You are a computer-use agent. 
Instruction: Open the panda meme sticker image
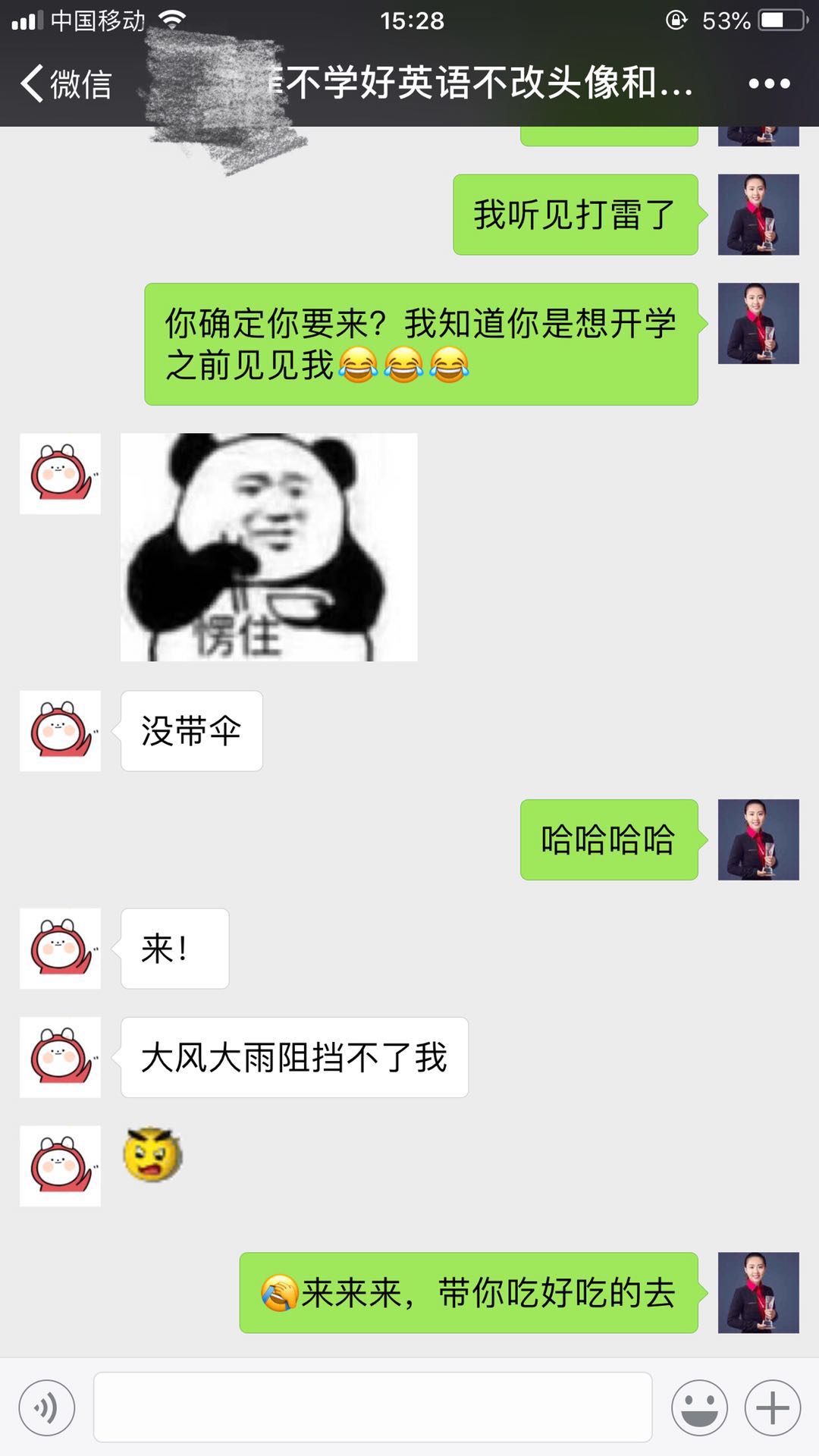point(268,547)
